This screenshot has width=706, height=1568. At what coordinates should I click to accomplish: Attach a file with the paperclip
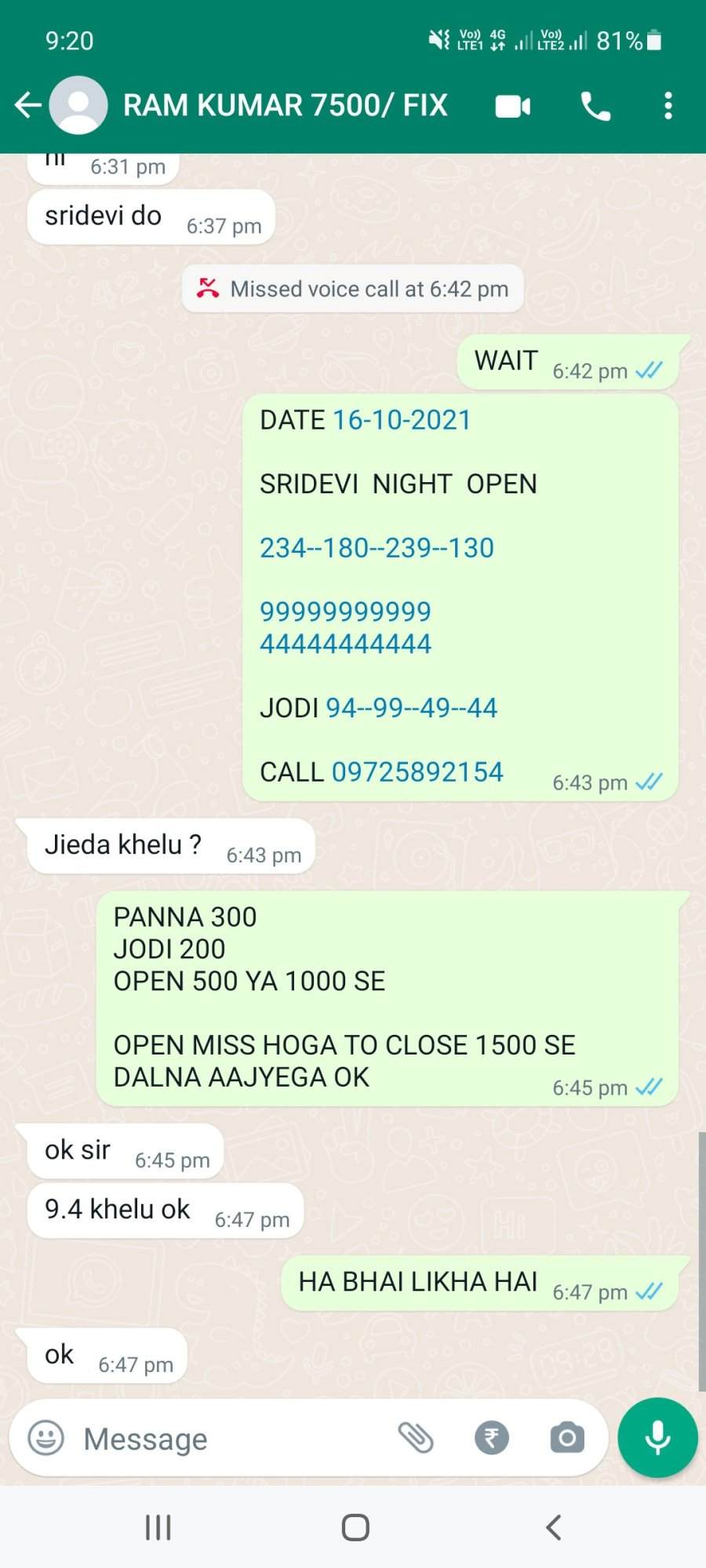[416, 1438]
